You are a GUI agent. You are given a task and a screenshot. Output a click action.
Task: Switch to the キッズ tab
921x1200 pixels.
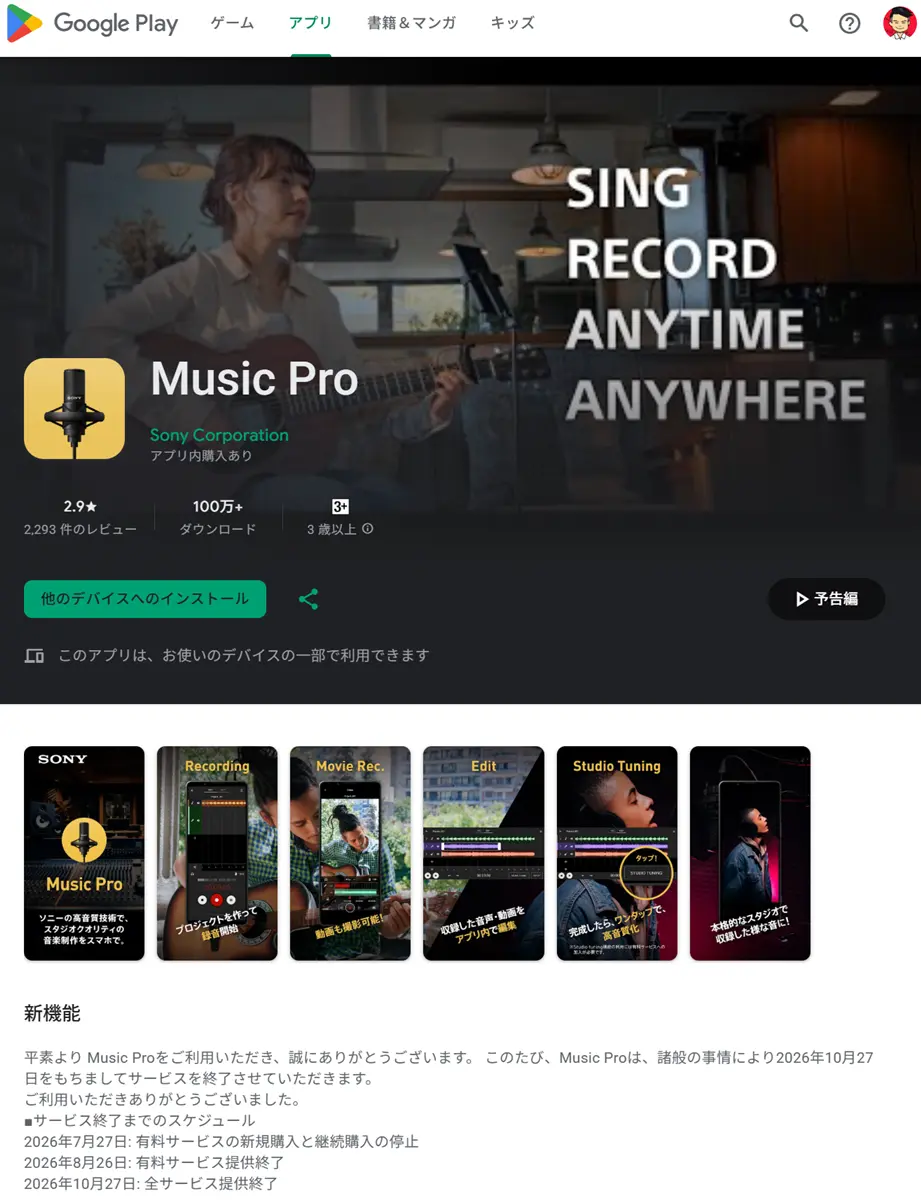[x=512, y=23]
